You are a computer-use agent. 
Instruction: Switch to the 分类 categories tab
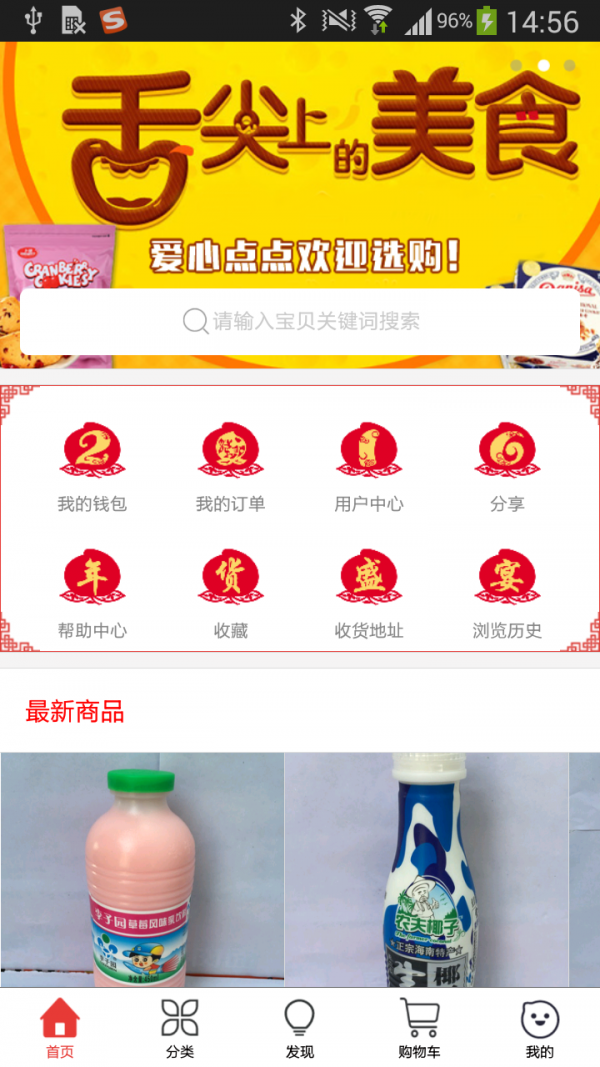[x=180, y=1029]
